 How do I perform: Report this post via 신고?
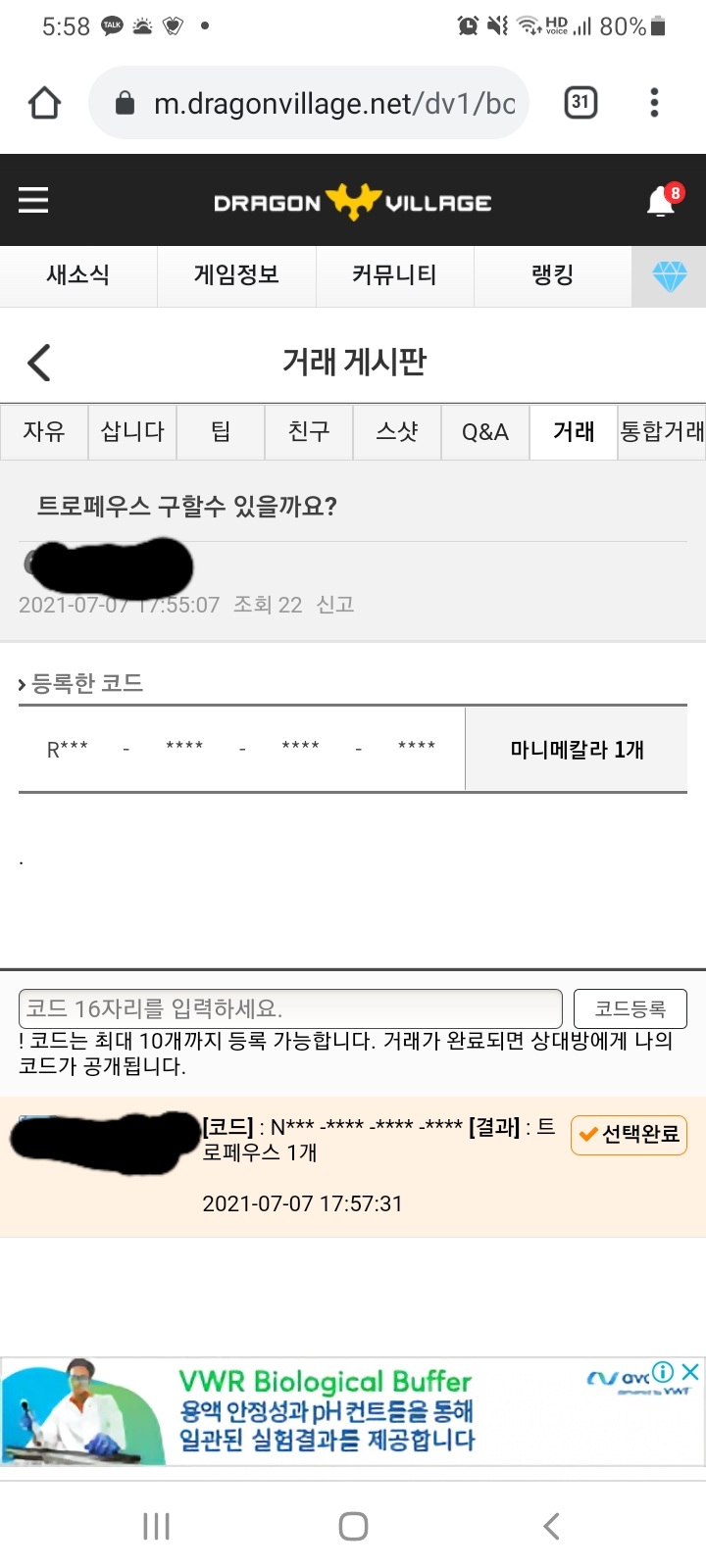pyautogui.click(x=334, y=605)
